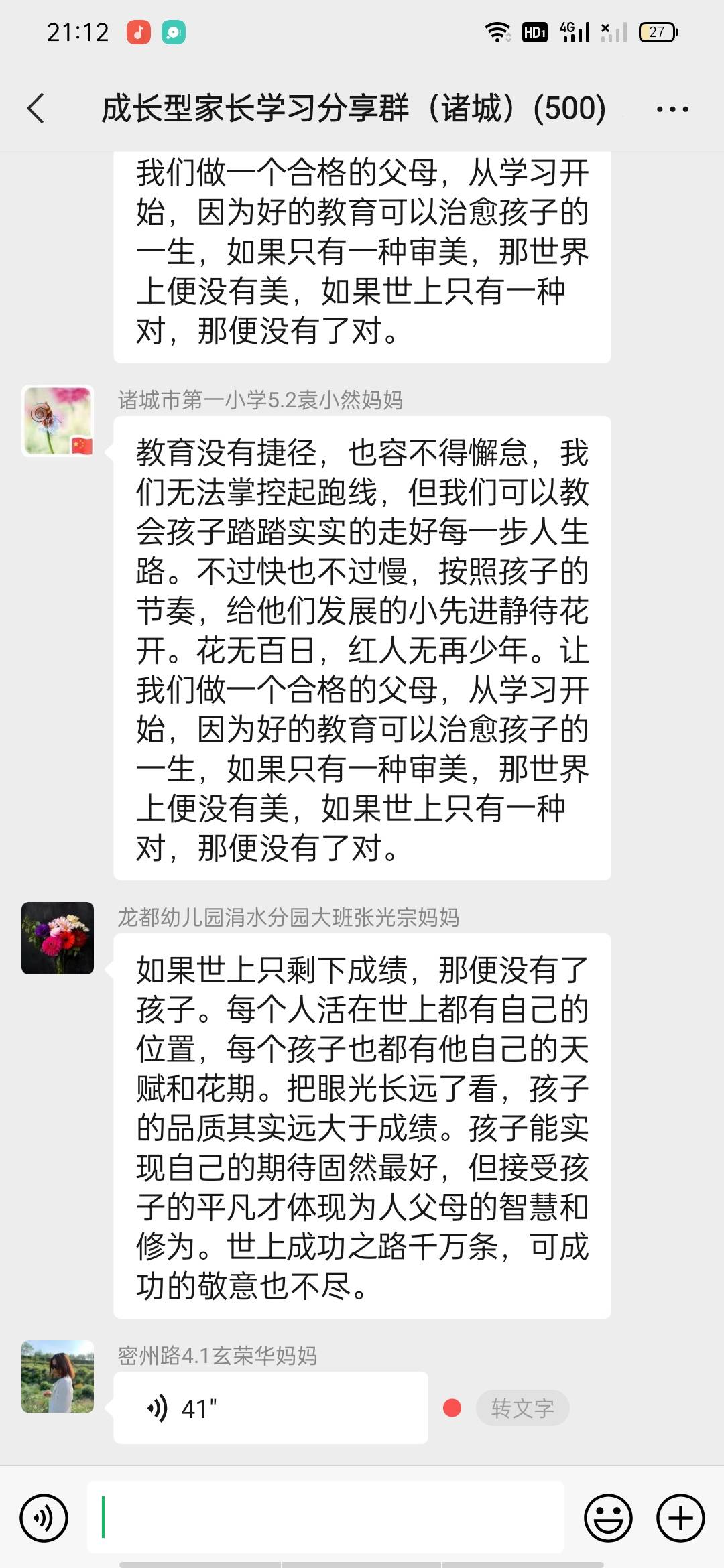The width and height of the screenshot is (724, 1568).
Task: Tap 转文字 to transcribe the voice message
Action: click(x=524, y=1409)
